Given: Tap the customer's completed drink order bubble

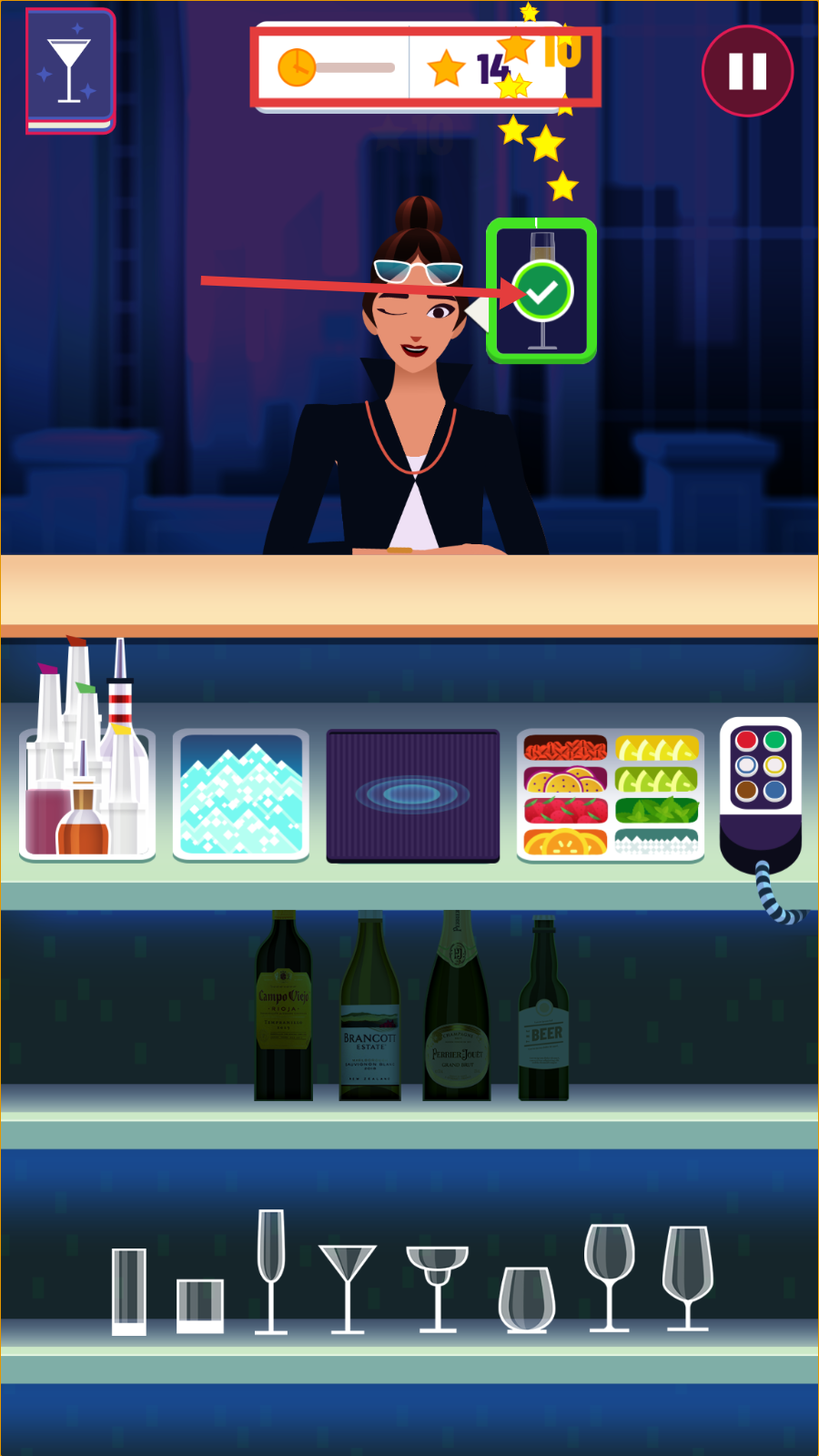Looking at the screenshot, I should point(541,291).
